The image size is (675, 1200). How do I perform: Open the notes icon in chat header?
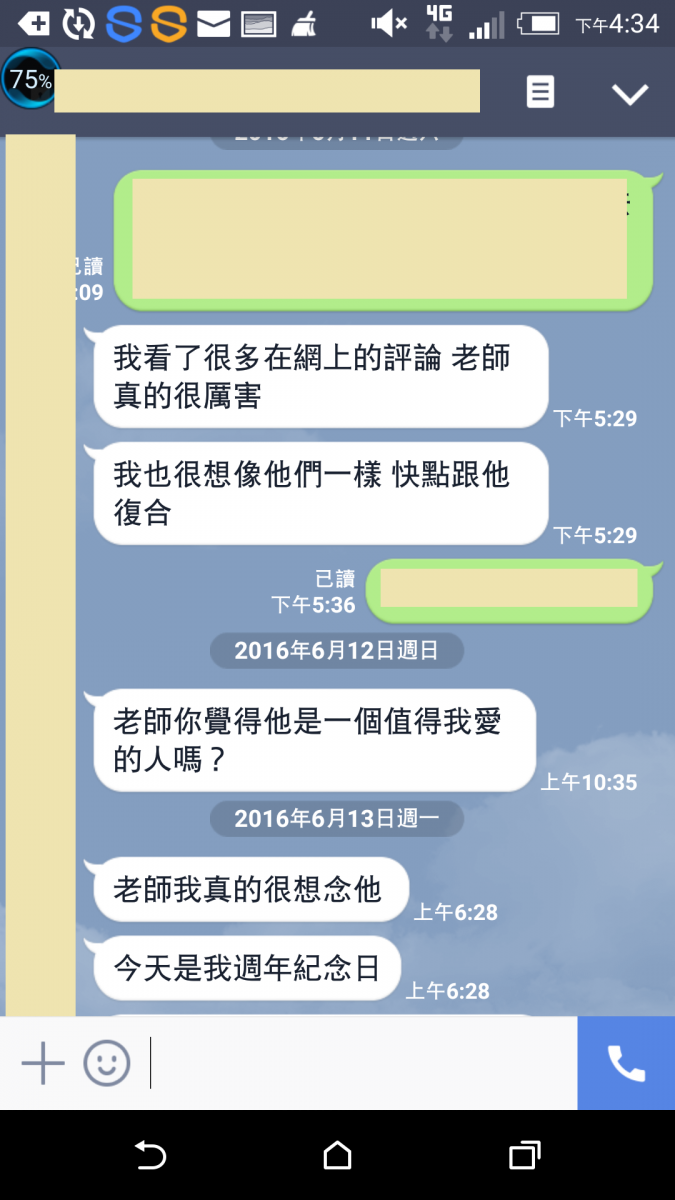[540, 93]
